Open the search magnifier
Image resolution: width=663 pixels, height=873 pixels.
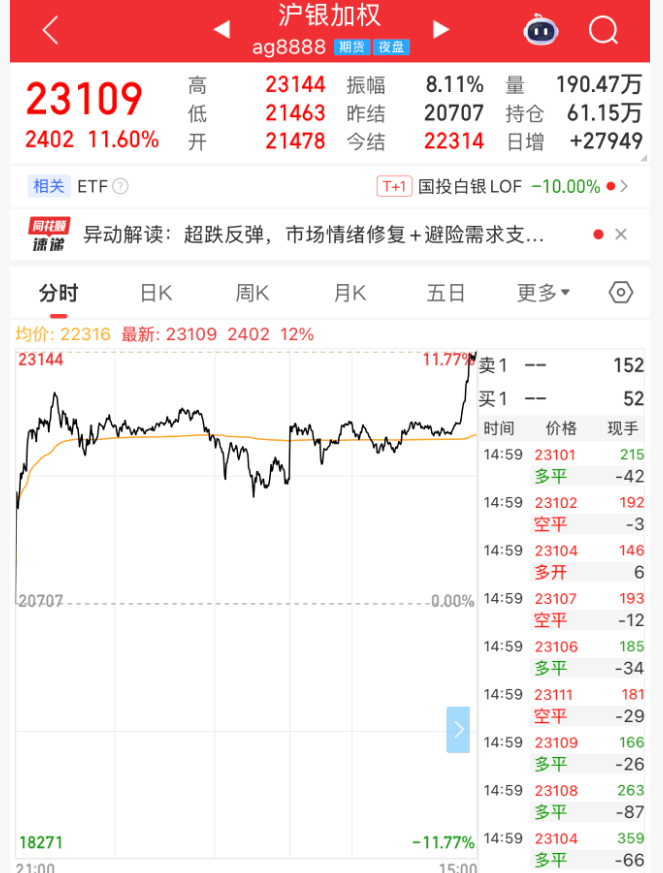pyautogui.click(x=603, y=31)
